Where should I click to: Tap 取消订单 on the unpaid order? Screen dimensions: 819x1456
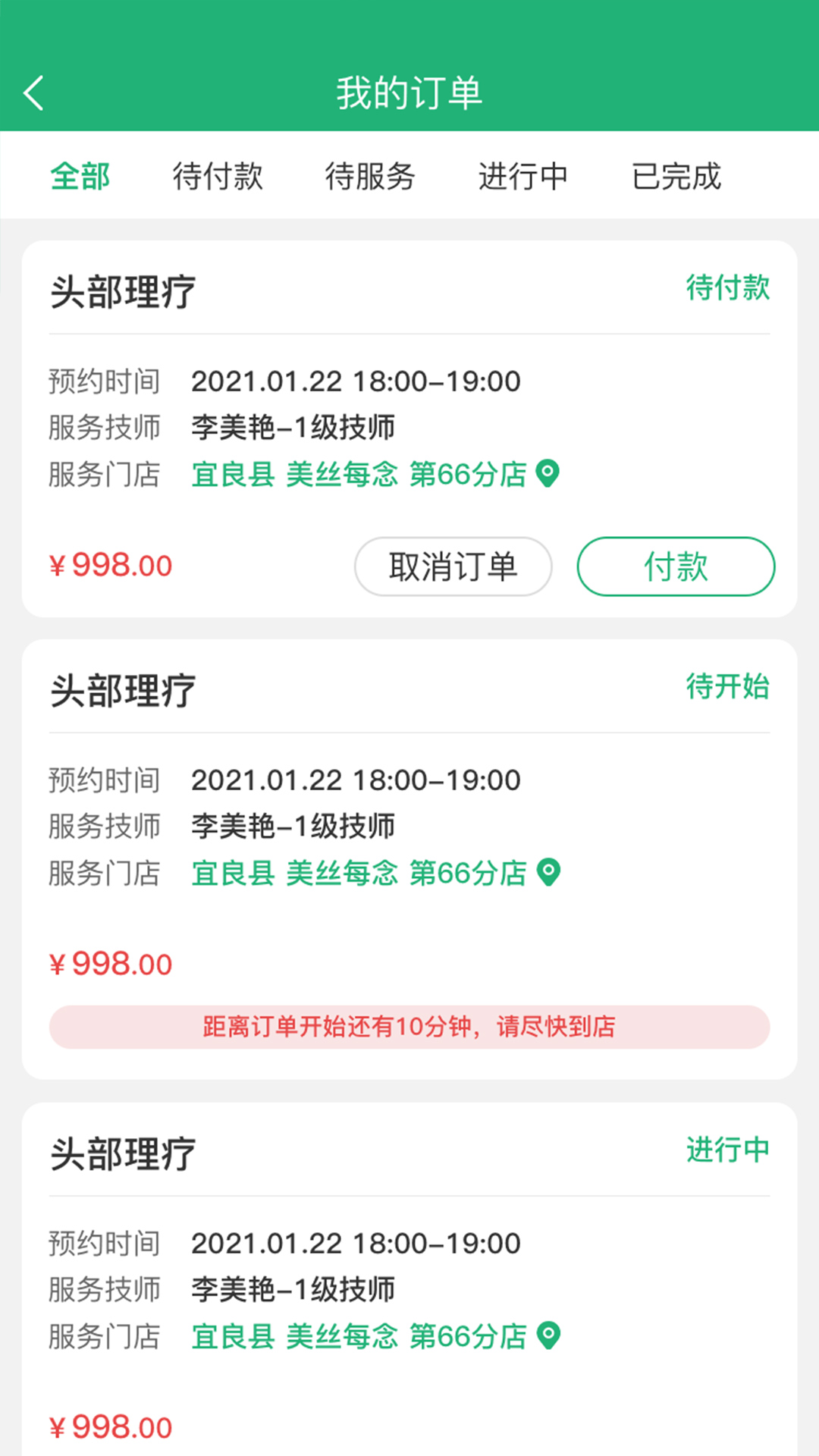tap(453, 566)
